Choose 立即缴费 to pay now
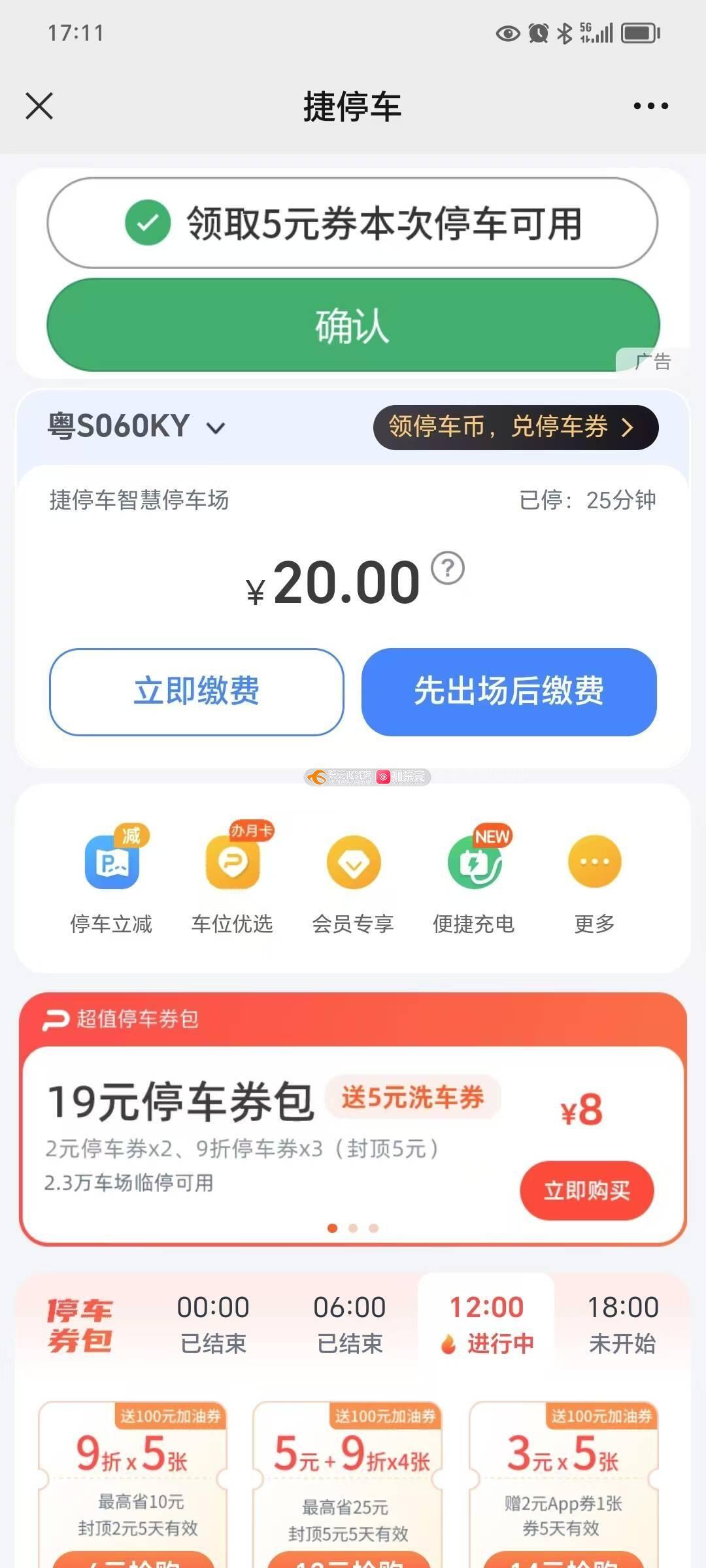706x1568 pixels. [197, 692]
